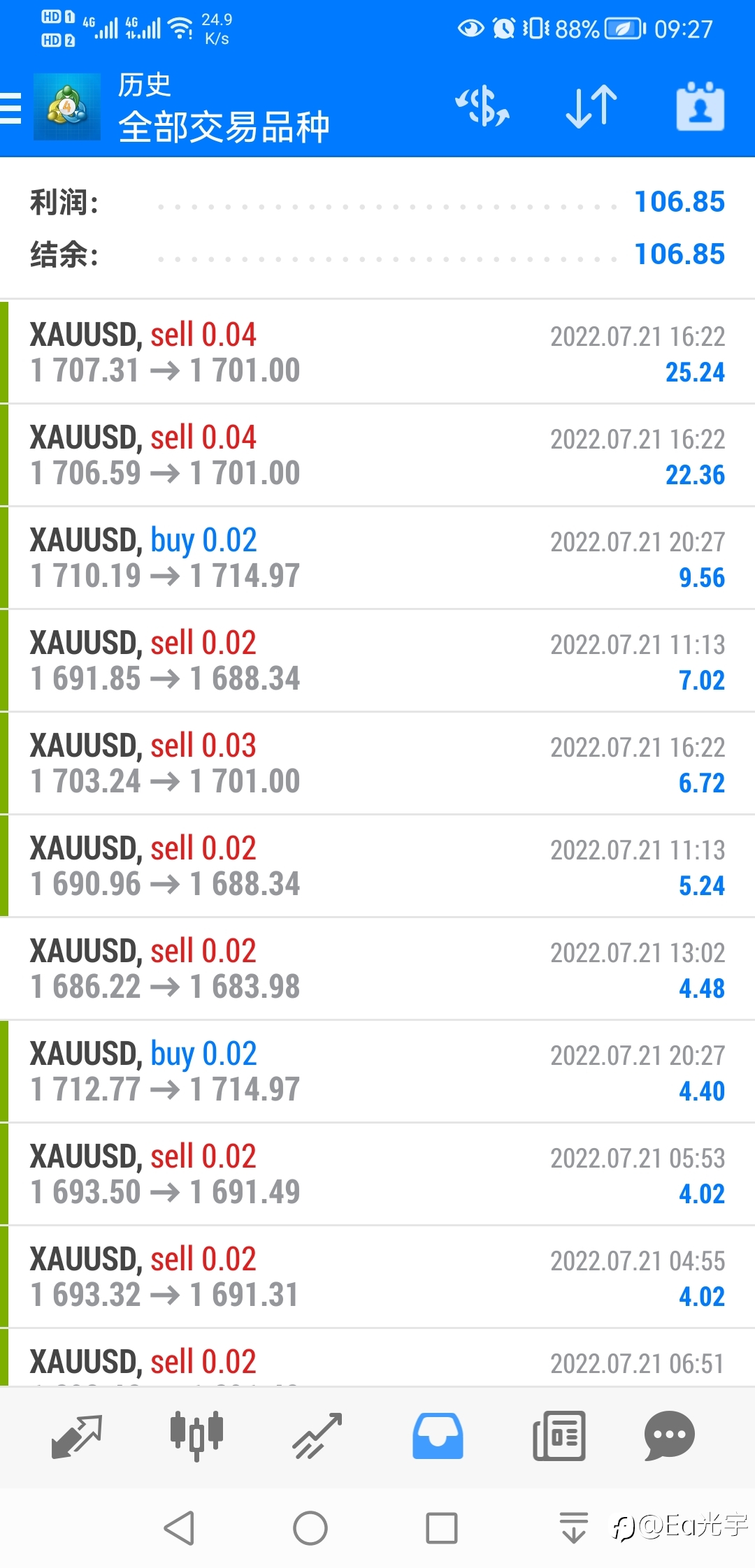Image resolution: width=755 pixels, height=1568 pixels.
Task: Open the sell 0.02 trade at 1 693.50
Action: tap(377, 1174)
